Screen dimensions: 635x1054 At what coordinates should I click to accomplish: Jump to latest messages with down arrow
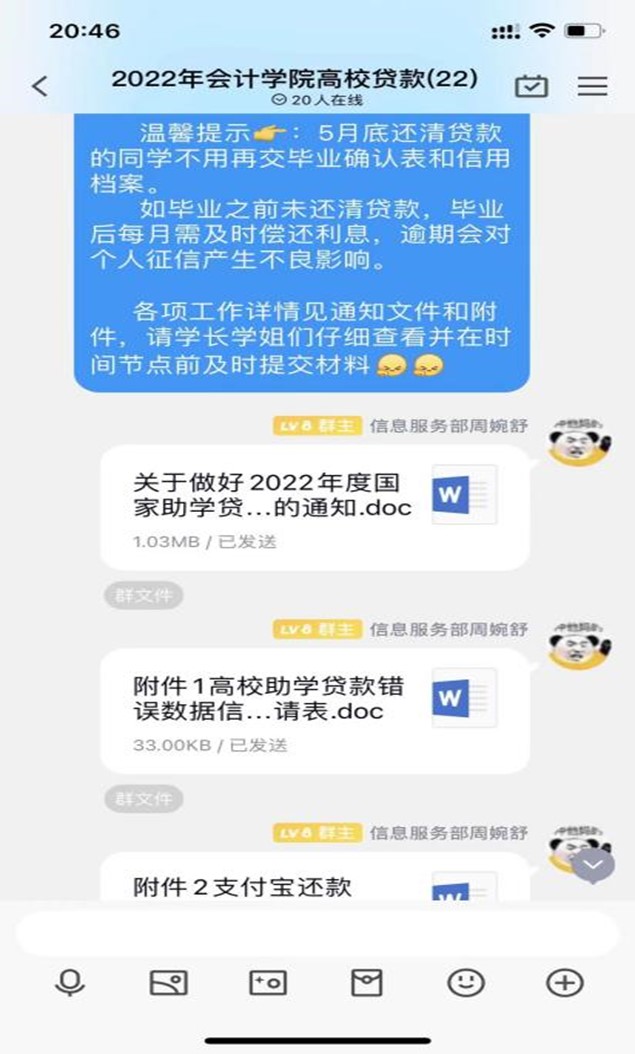[x=593, y=864]
